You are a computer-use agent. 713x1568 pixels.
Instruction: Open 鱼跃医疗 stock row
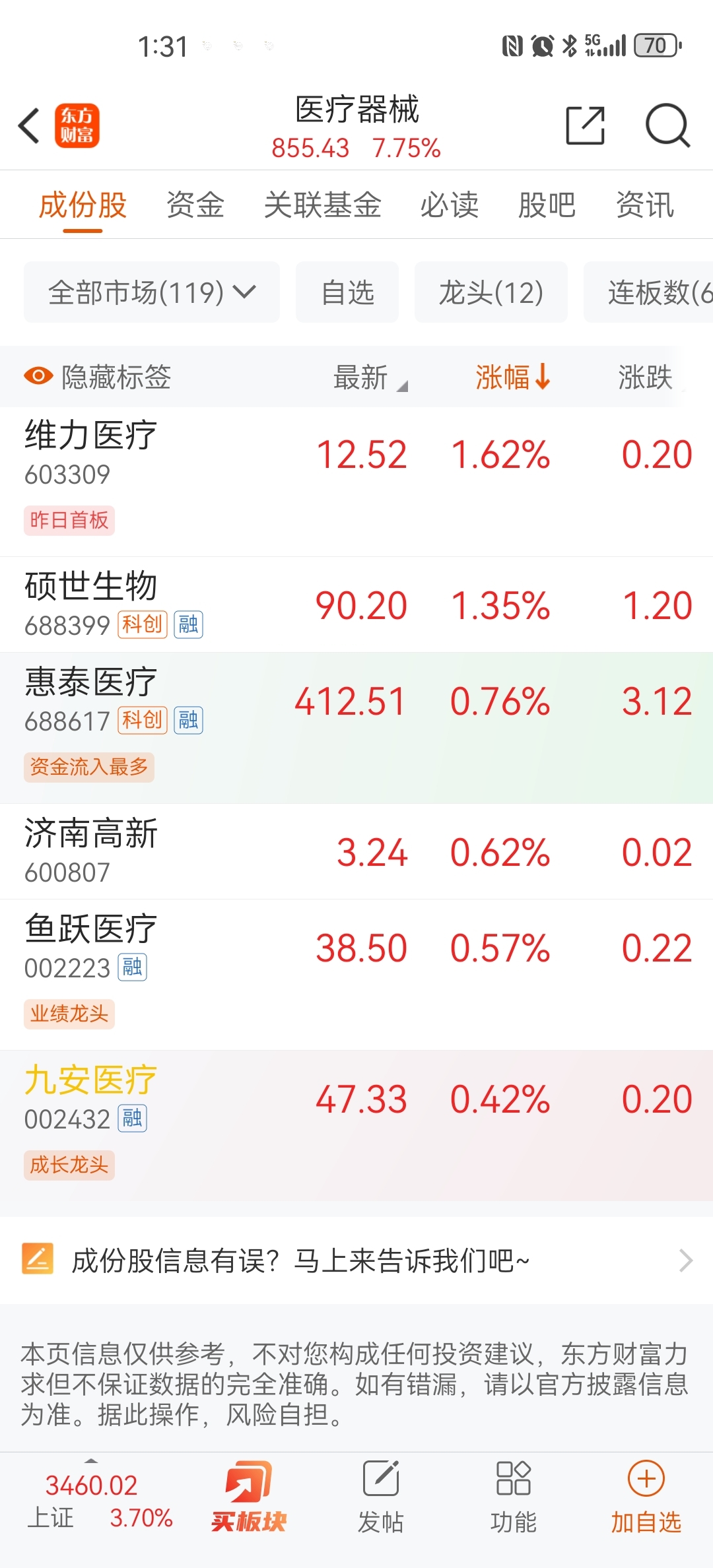(x=356, y=974)
